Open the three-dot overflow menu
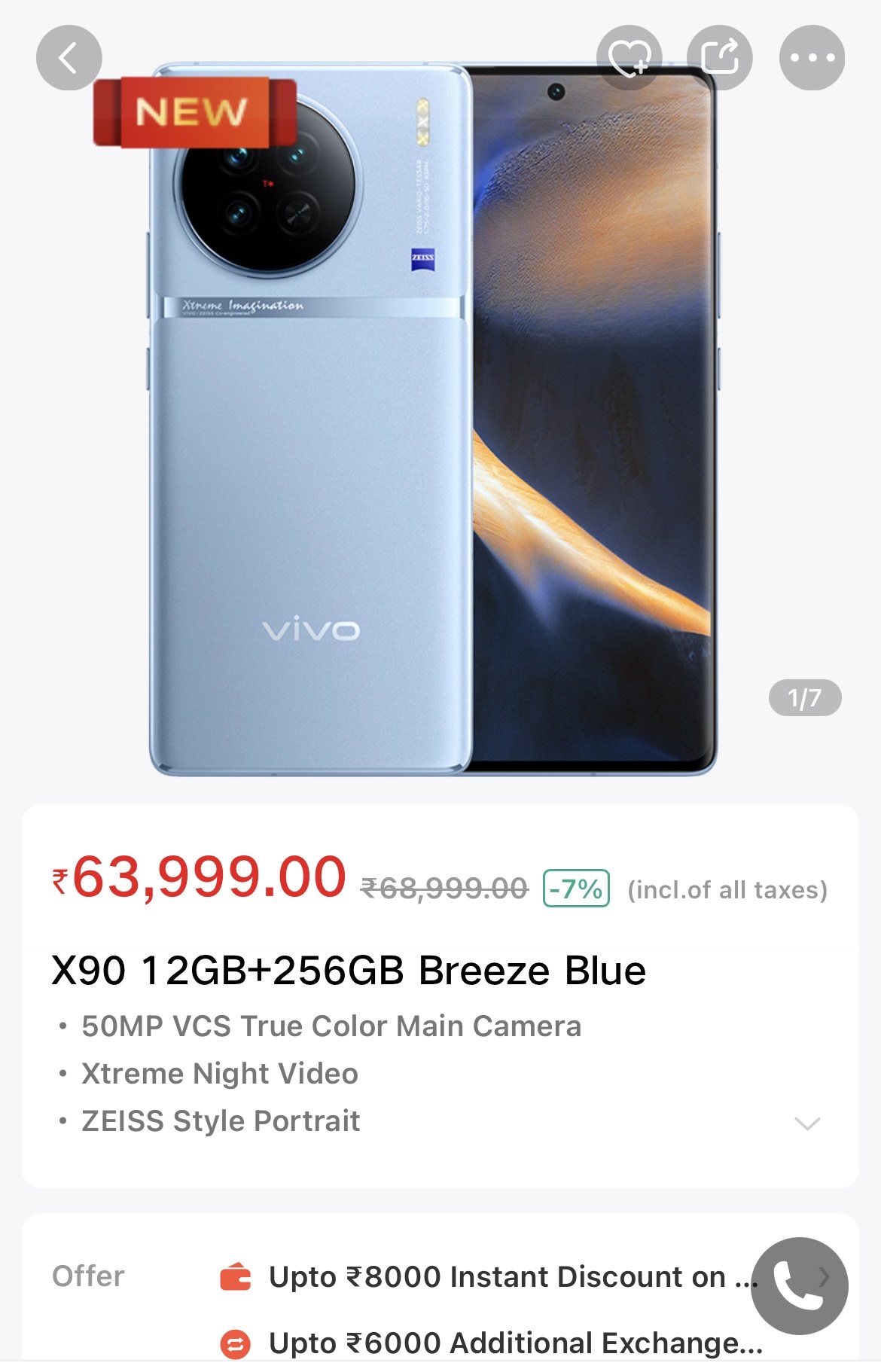 (812, 58)
